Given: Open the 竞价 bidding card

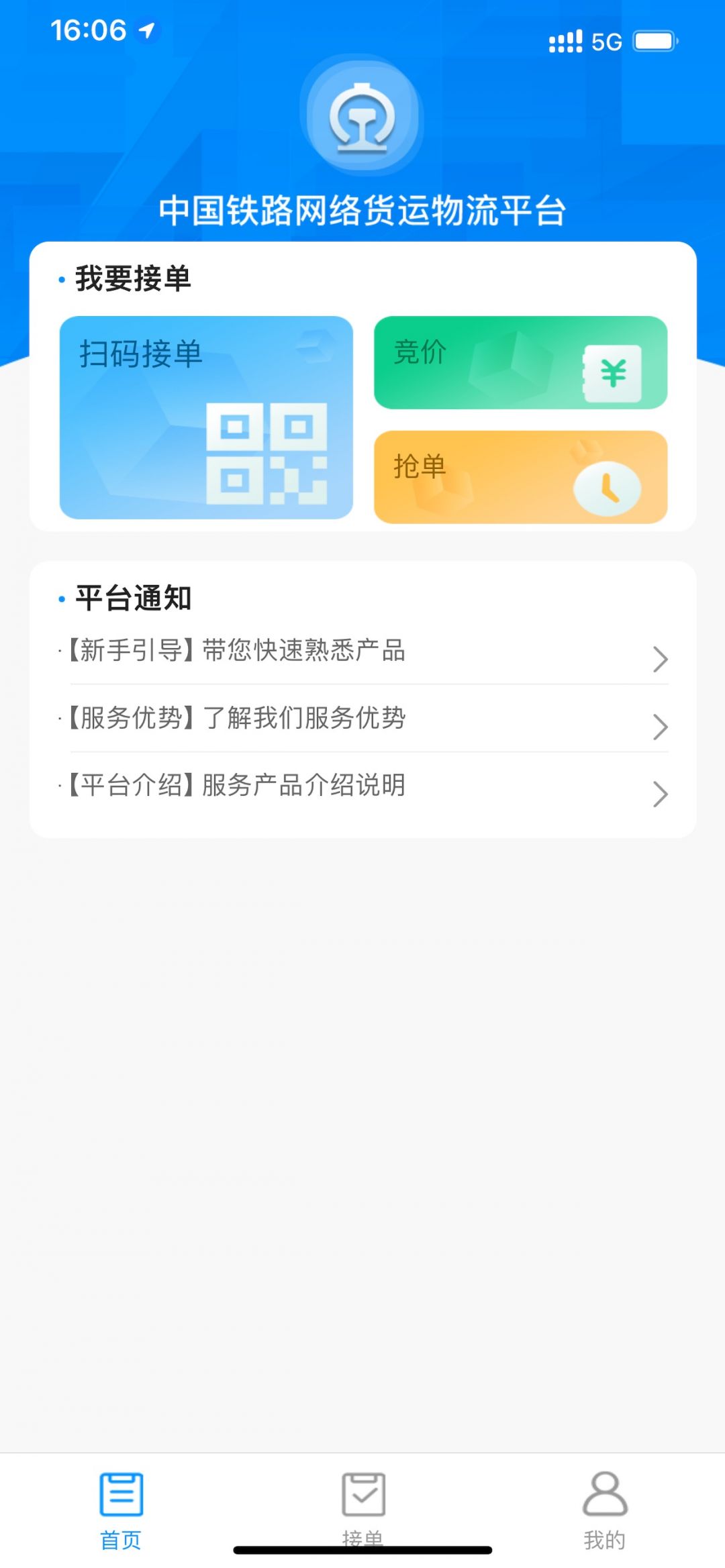Looking at the screenshot, I should click(x=520, y=362).
